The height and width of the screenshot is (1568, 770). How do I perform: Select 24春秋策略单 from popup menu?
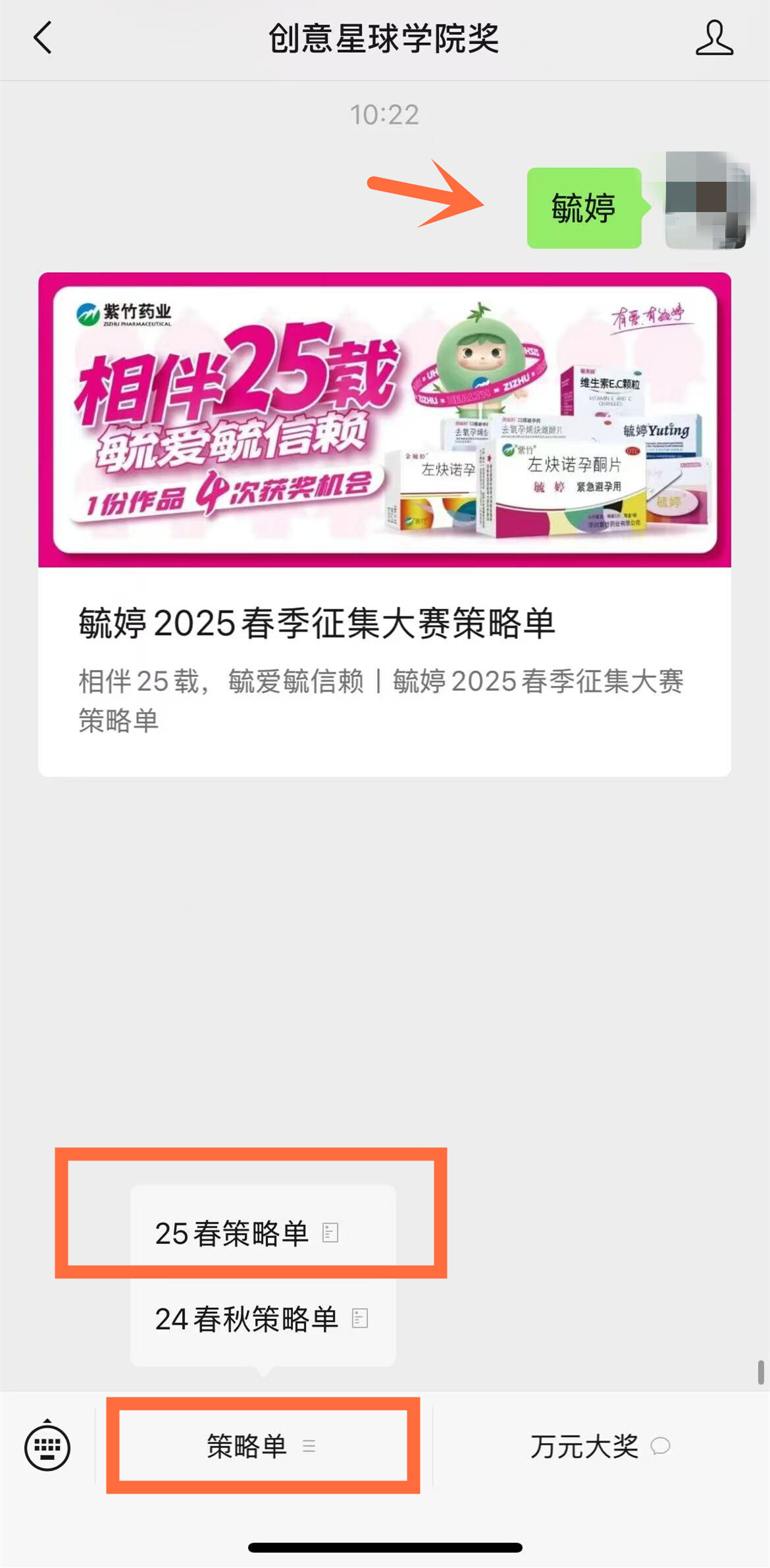(261, 1319)
